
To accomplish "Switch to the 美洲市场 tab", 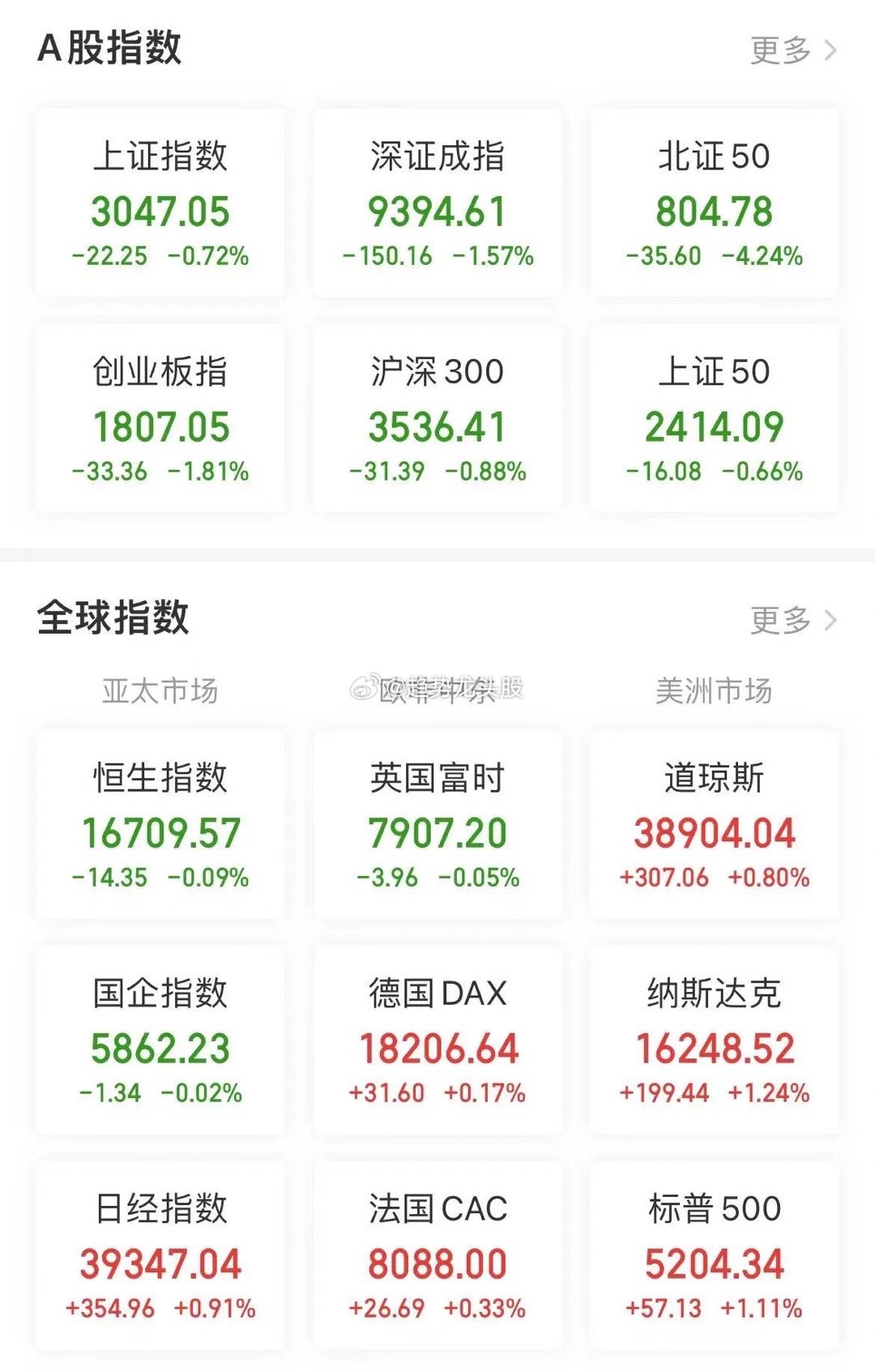I will tap(716, 690).
